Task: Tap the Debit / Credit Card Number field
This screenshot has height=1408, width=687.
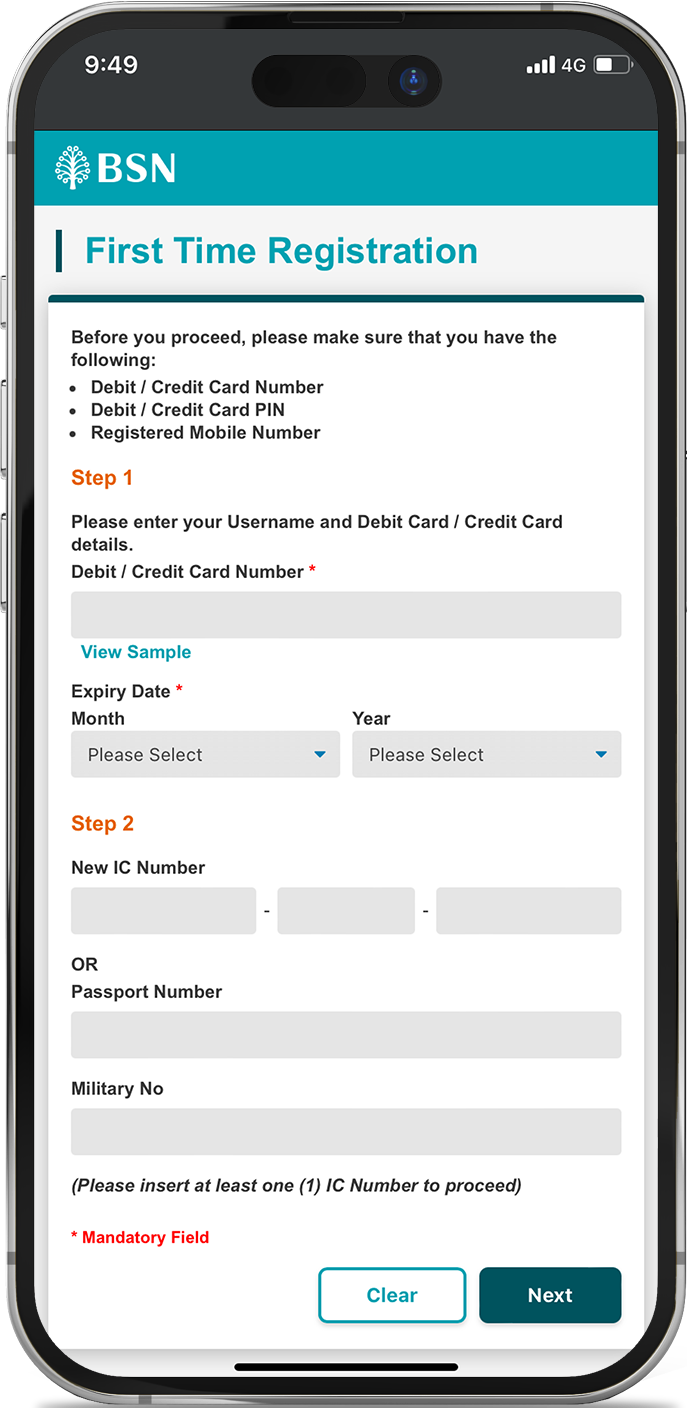Action: pos(345,615)
